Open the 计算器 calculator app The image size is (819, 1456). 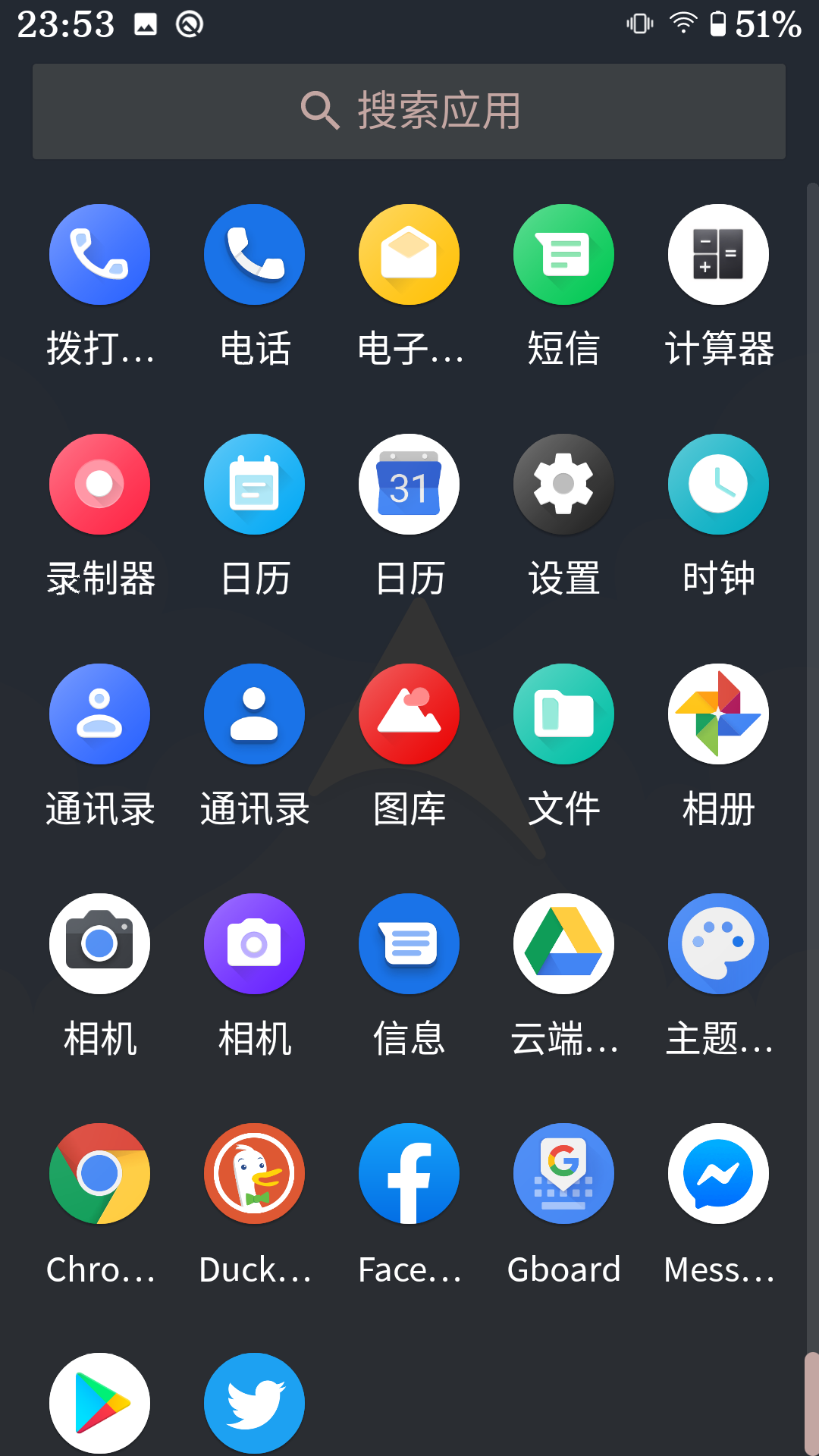coord(718,255)
